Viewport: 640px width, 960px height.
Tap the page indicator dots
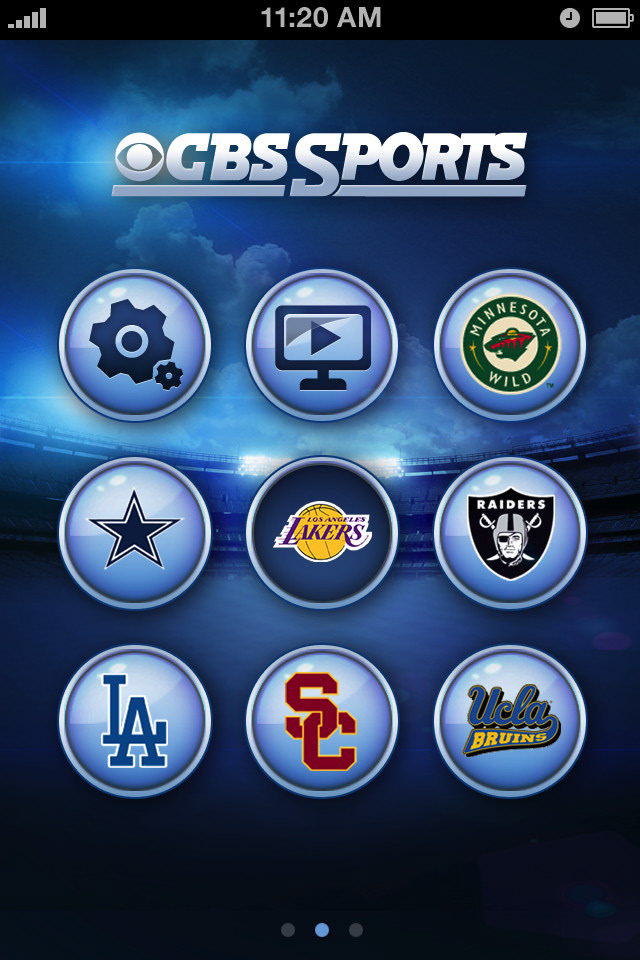(322, 930)
